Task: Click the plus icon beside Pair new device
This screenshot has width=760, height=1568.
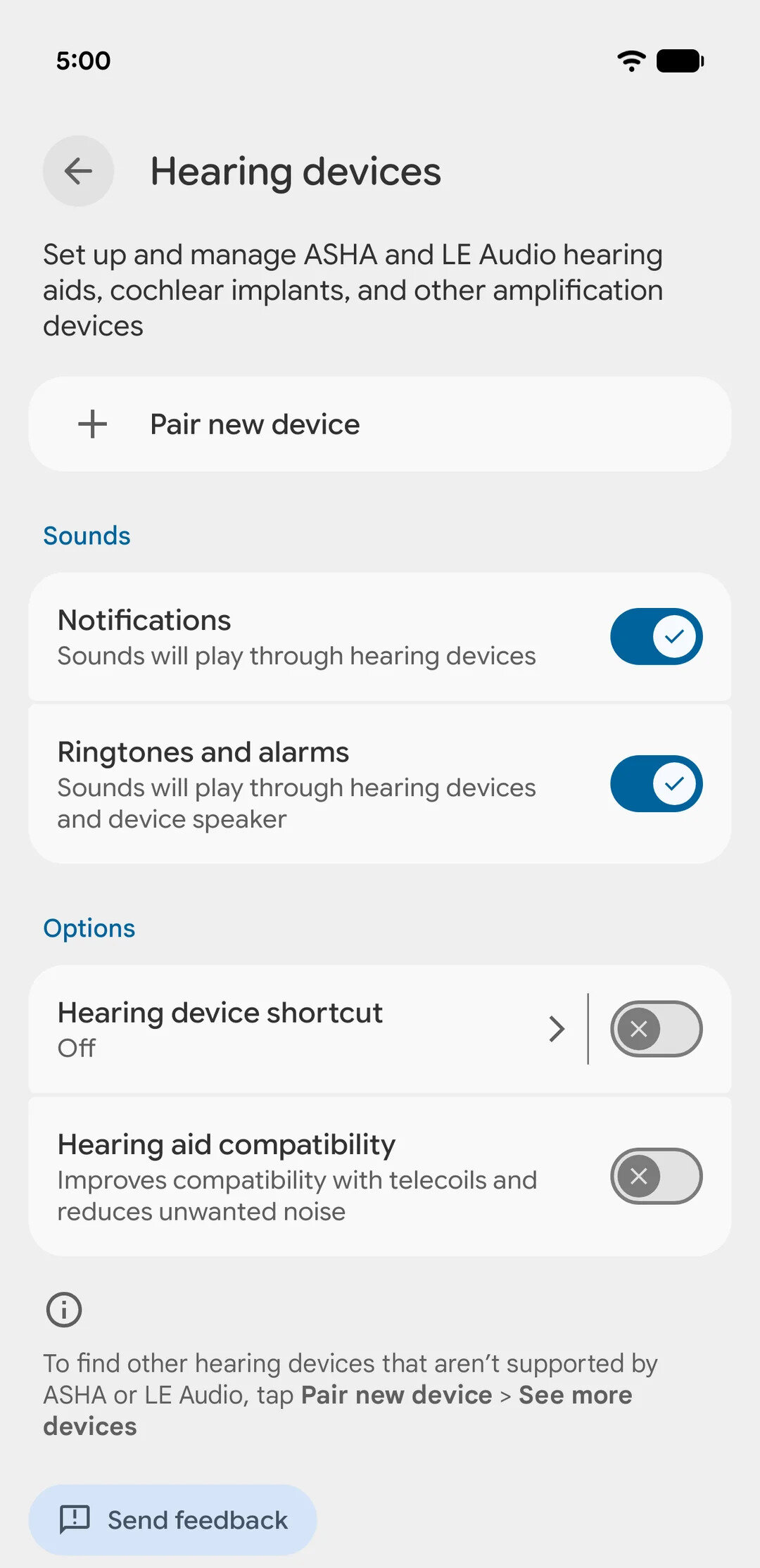Action: coord(92,423)
